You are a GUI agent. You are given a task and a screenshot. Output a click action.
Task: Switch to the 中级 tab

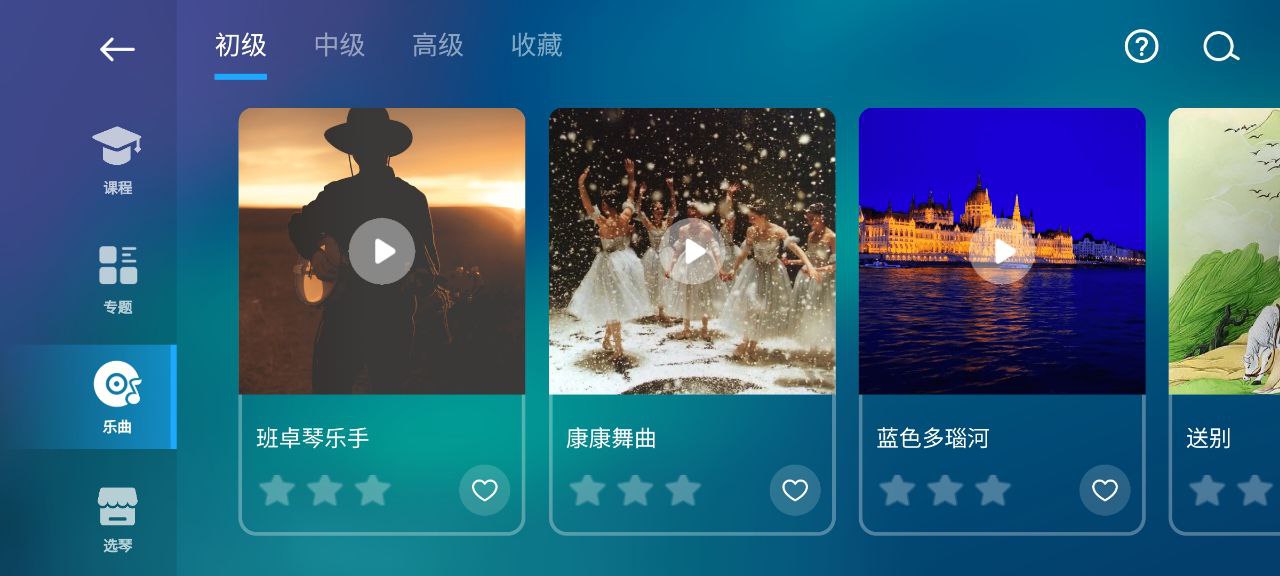tap(339, 46)
